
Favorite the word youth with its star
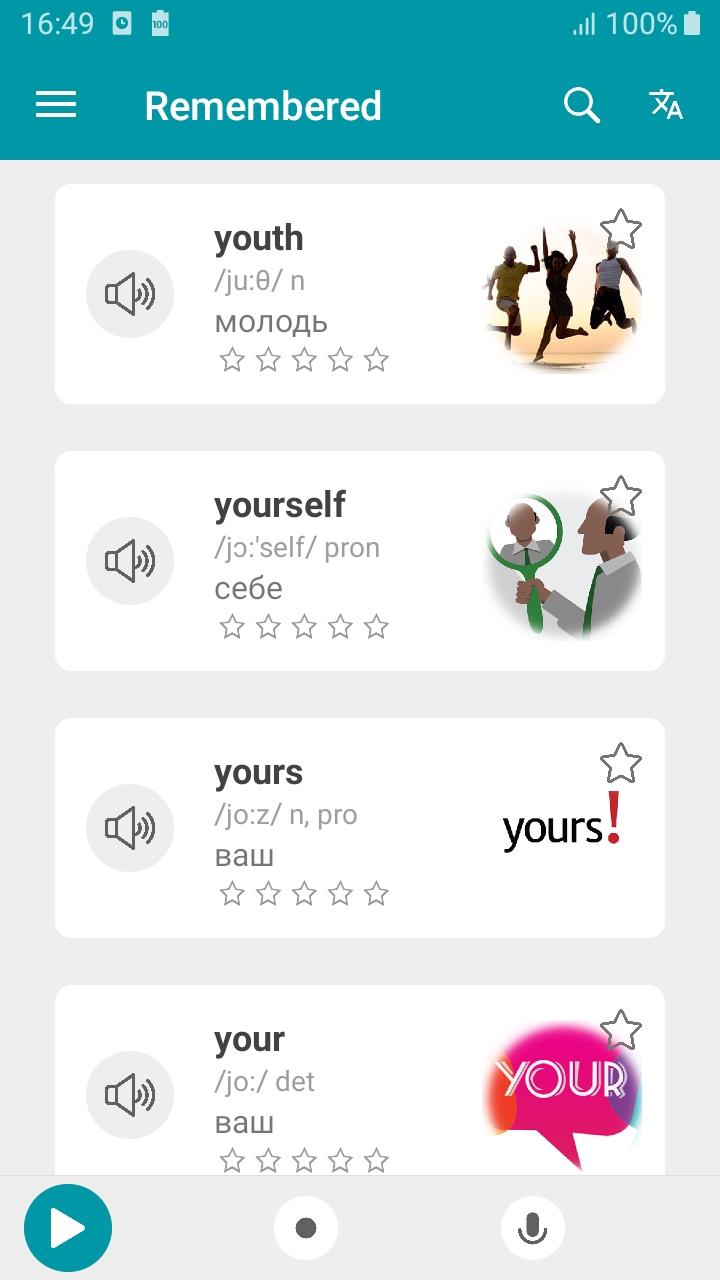point(623,229)
